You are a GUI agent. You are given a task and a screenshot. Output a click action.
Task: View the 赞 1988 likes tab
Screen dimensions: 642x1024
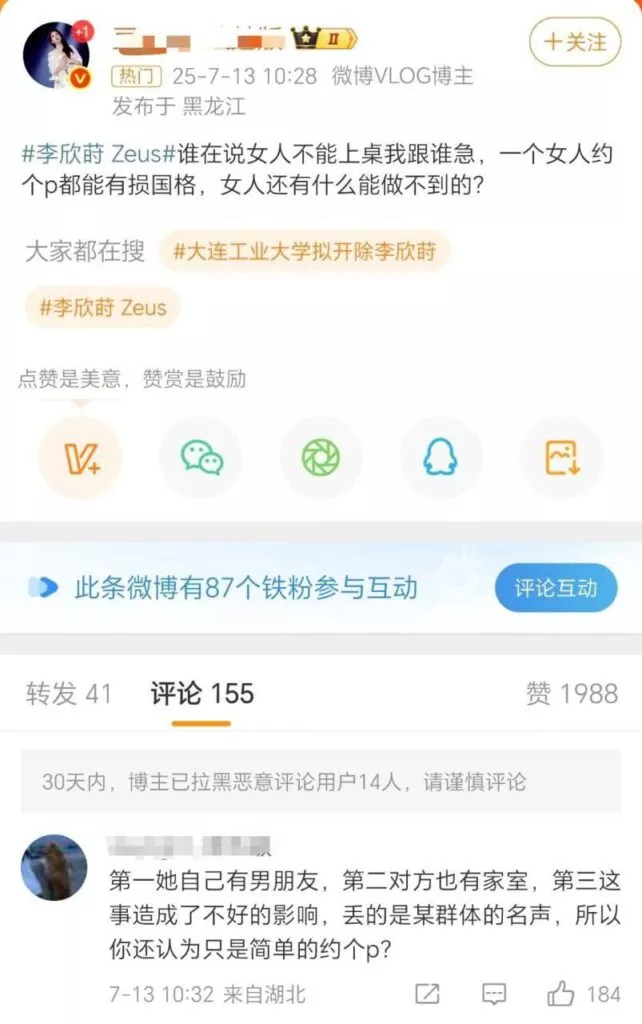pyautogui.click(x=572, y=693)
